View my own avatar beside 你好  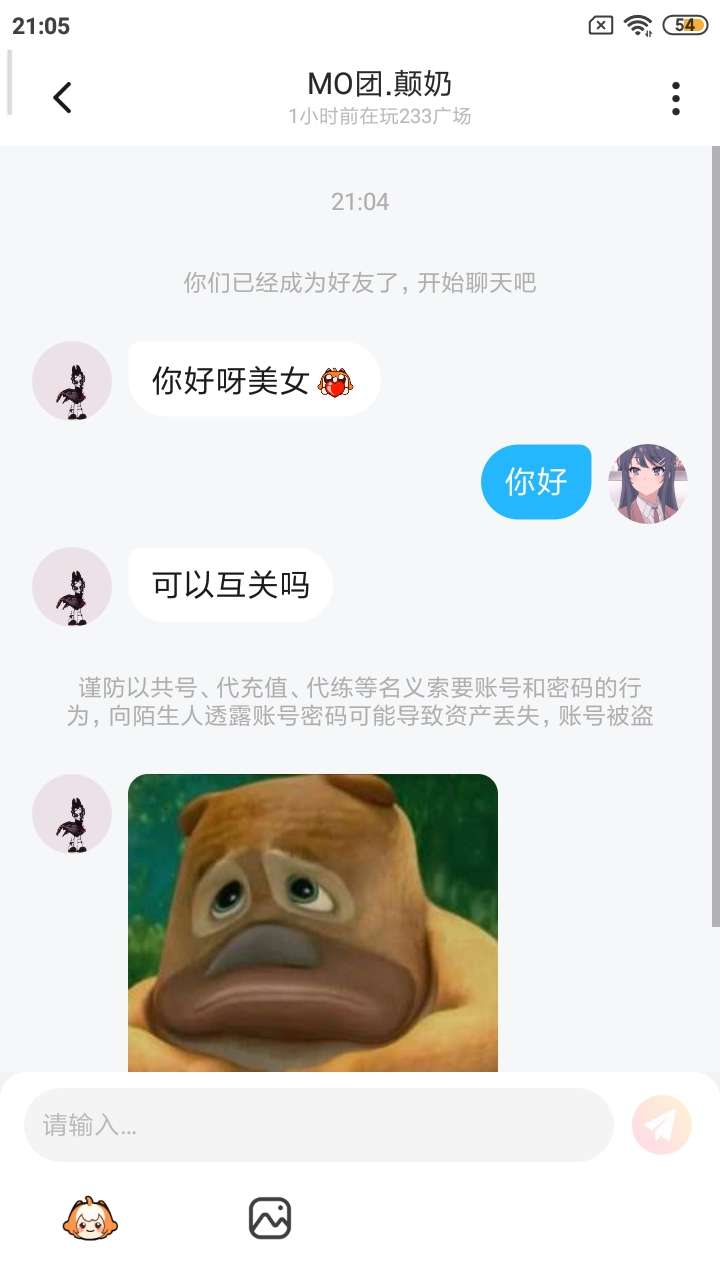[649, 483]
